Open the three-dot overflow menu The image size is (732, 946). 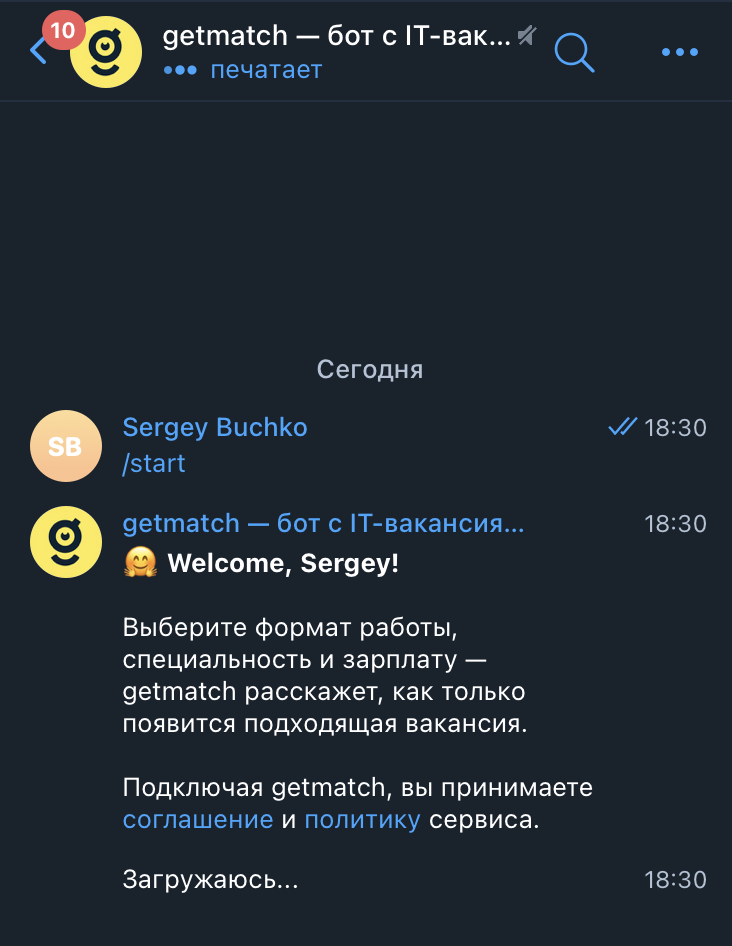[x=680, y=52]
